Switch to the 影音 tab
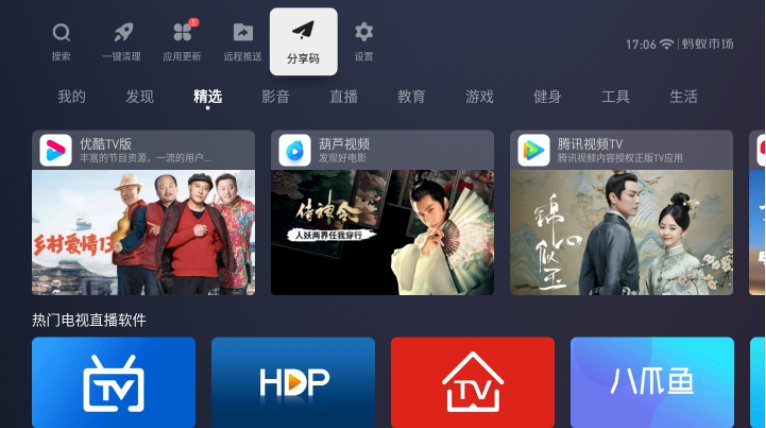766x428 pixels. click(x=276, y=97)
